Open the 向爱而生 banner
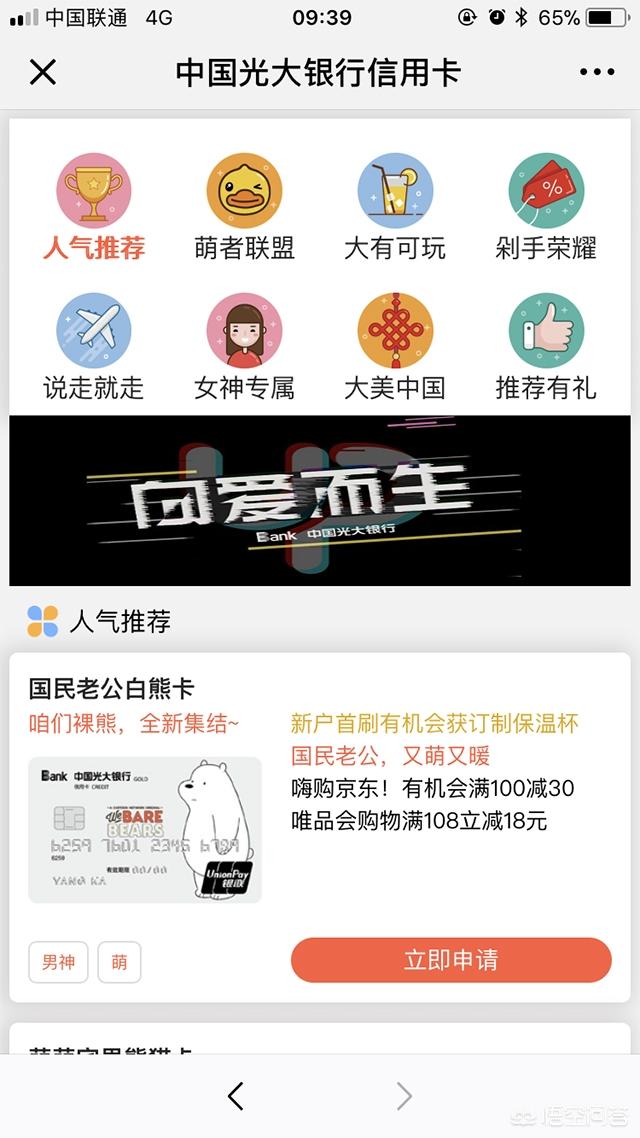The width and height of the screenshot is (640, 1138). pyautogui.click(x=320, y=500)
